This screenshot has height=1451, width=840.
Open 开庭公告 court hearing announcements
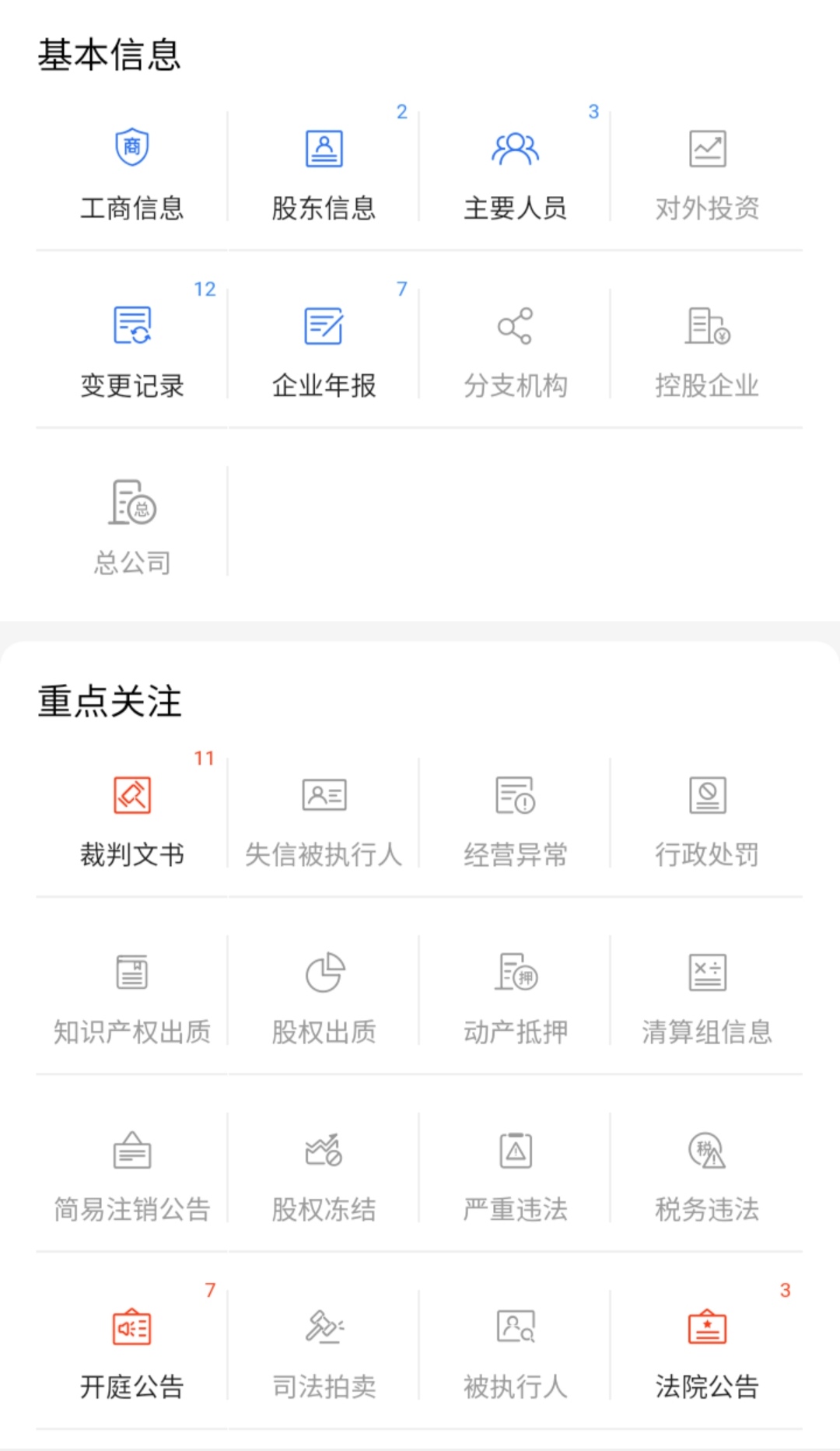pyautogui.click(x=132, y=1352)
